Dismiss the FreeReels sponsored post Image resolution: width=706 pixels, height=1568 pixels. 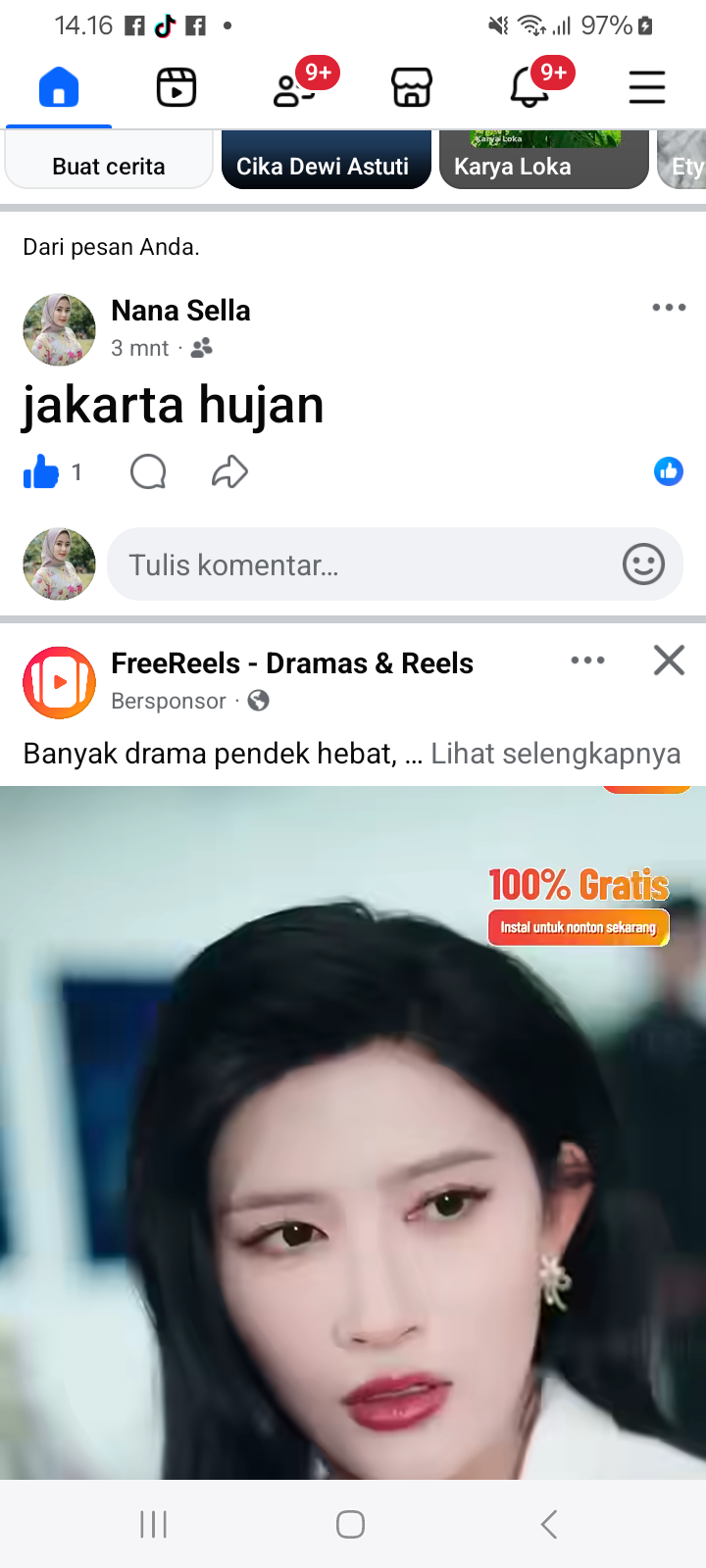point(669,661)
